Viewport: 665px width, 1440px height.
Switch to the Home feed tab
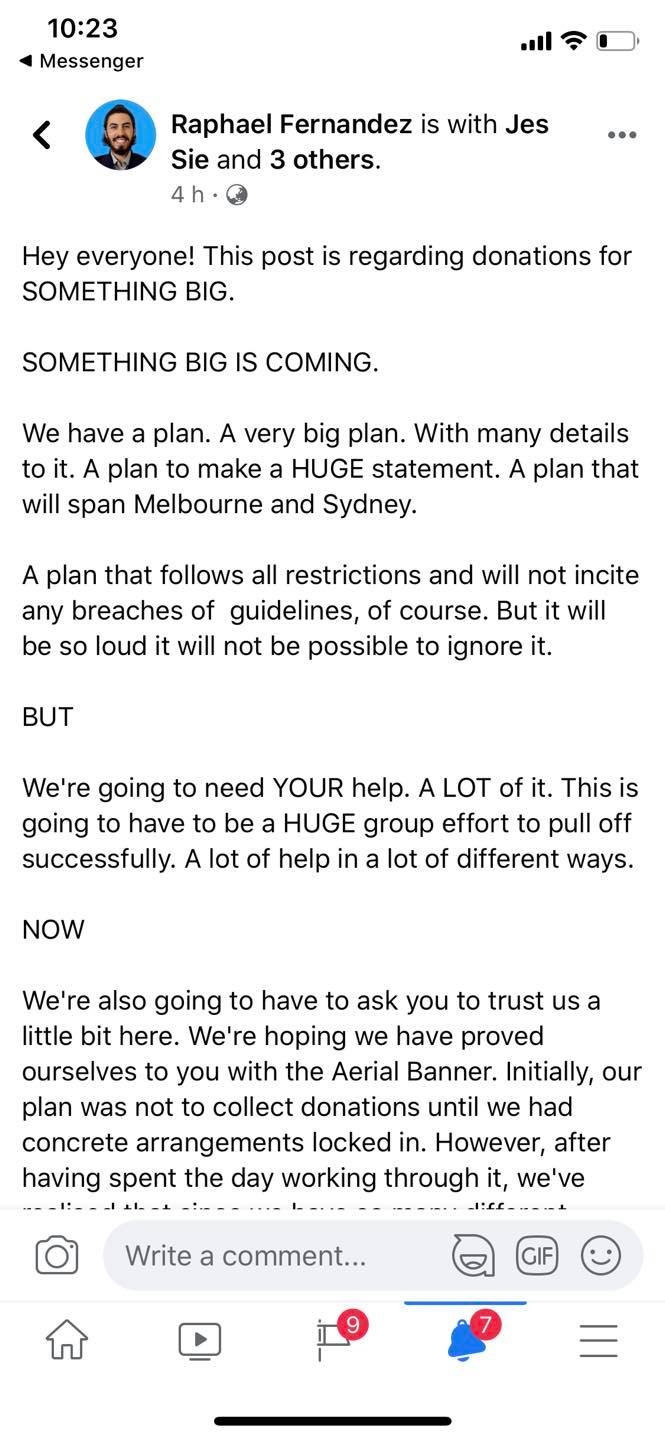(x=67, y=1339)
